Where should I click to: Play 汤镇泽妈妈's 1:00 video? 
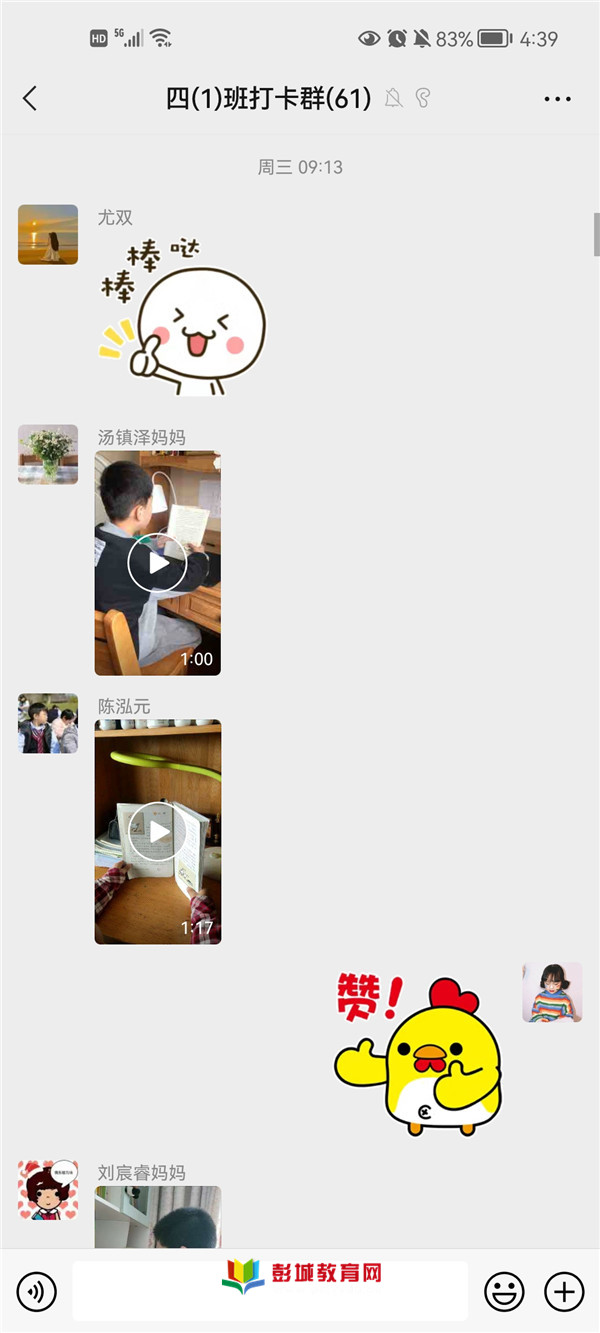point(157,563)
